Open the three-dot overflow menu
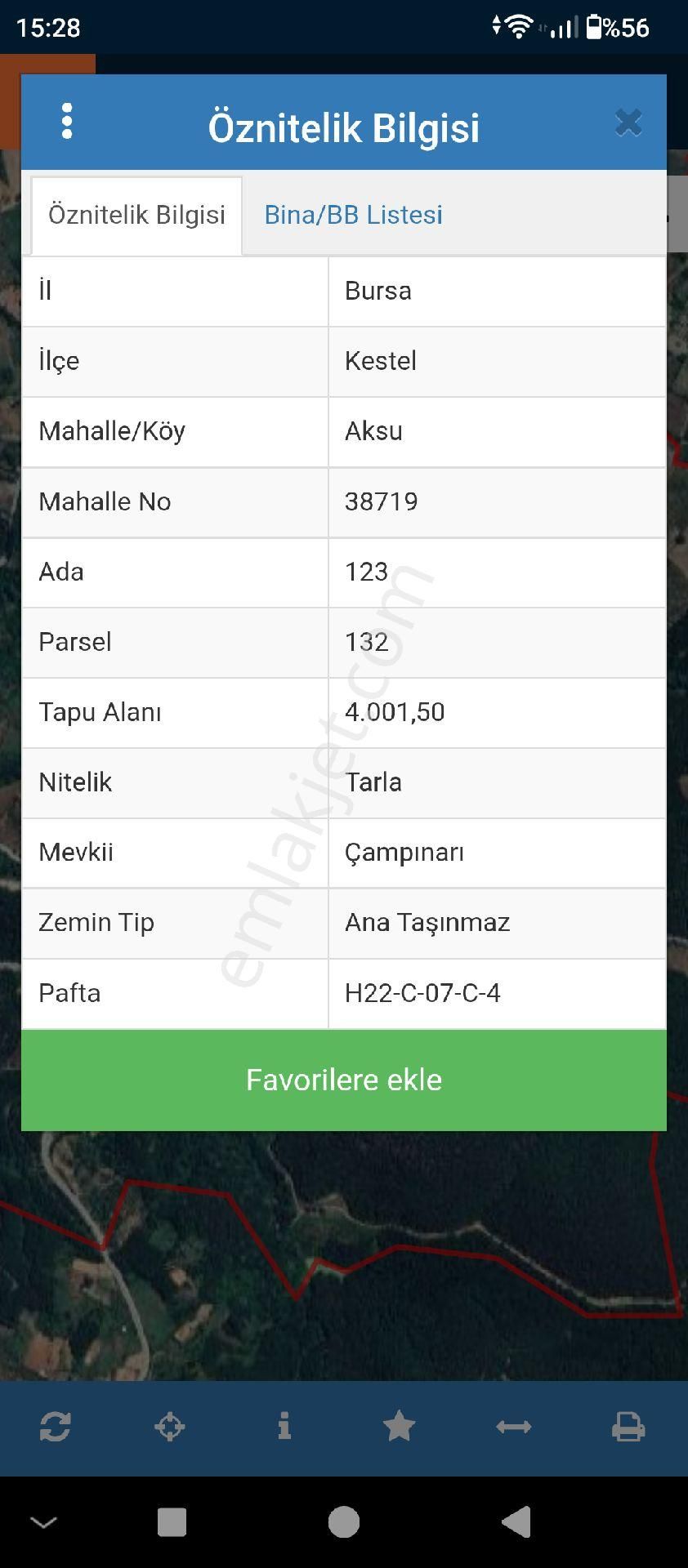688x1568 pixels. 67,122
